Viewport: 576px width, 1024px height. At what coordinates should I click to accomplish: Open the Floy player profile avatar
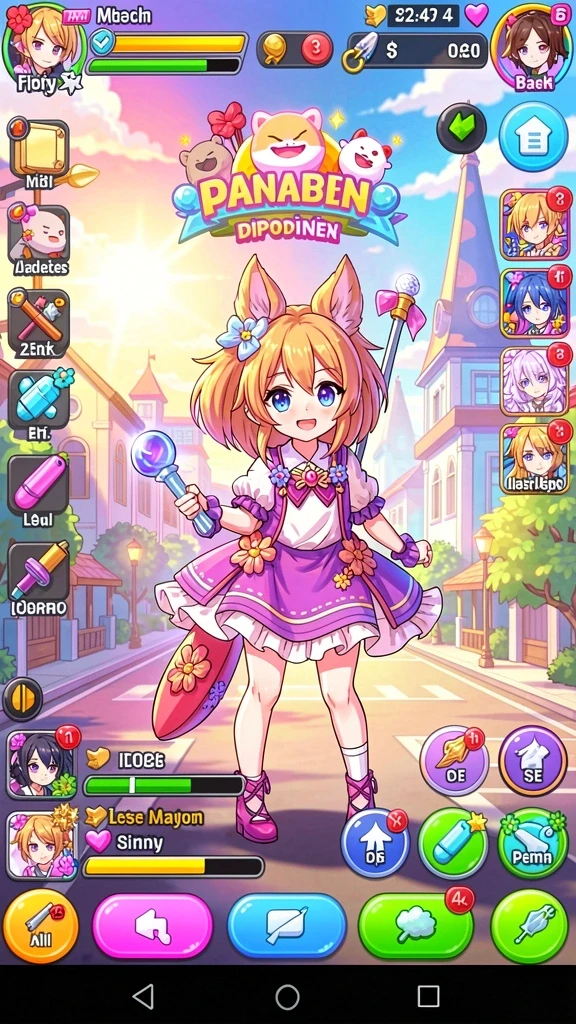click(x=42, y=46)
